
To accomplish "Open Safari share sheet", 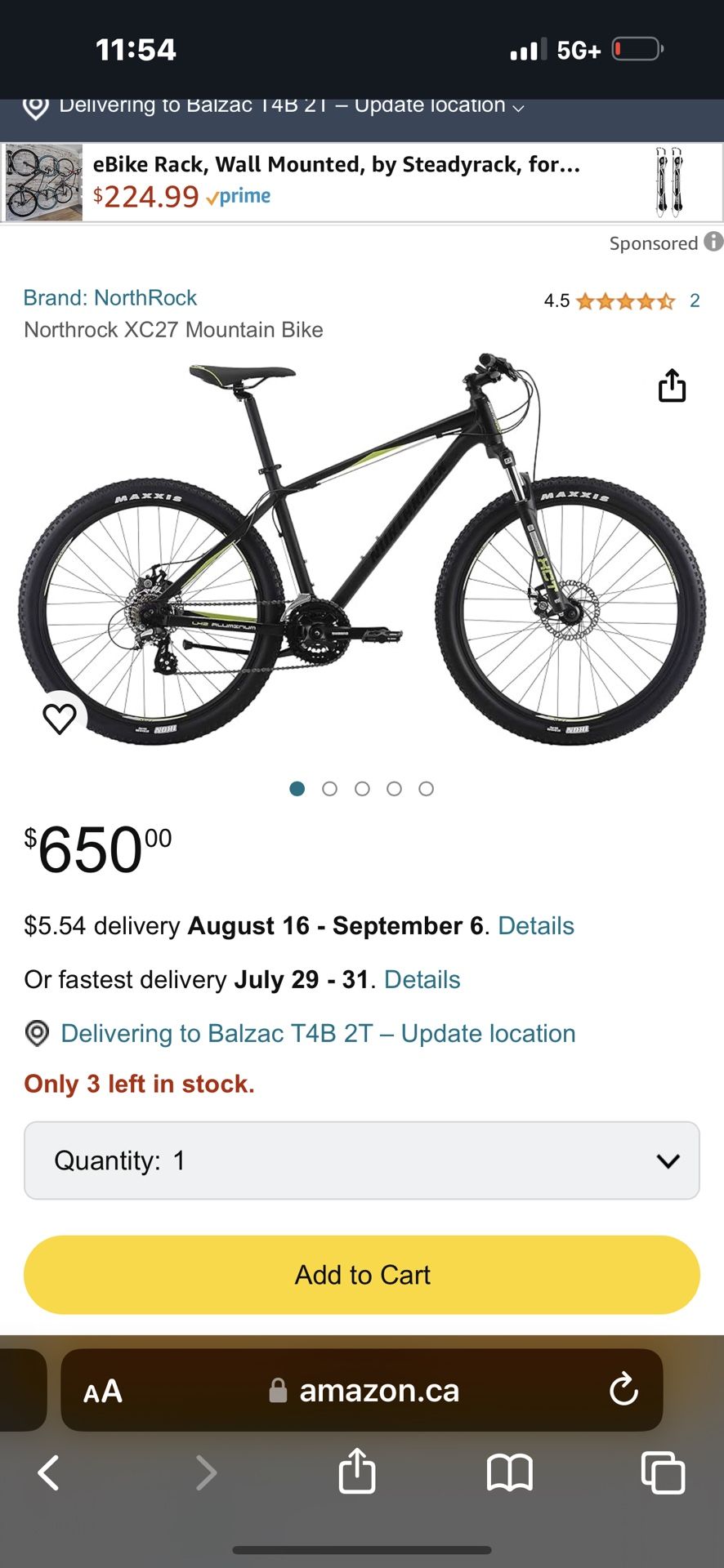I will pyautogui.click(x=357, y=1472).
